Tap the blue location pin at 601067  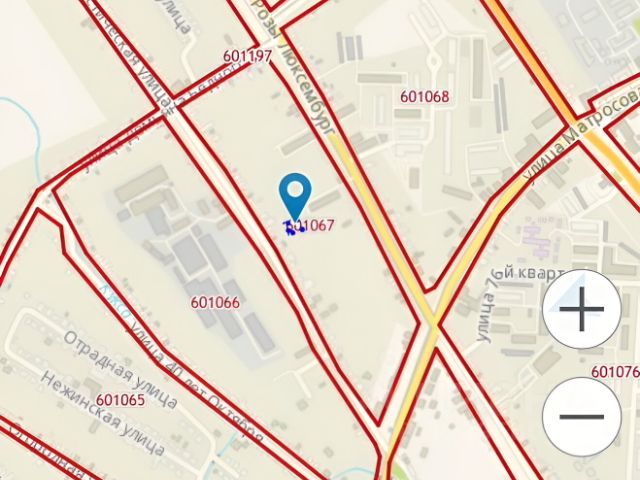coord(295,194)
